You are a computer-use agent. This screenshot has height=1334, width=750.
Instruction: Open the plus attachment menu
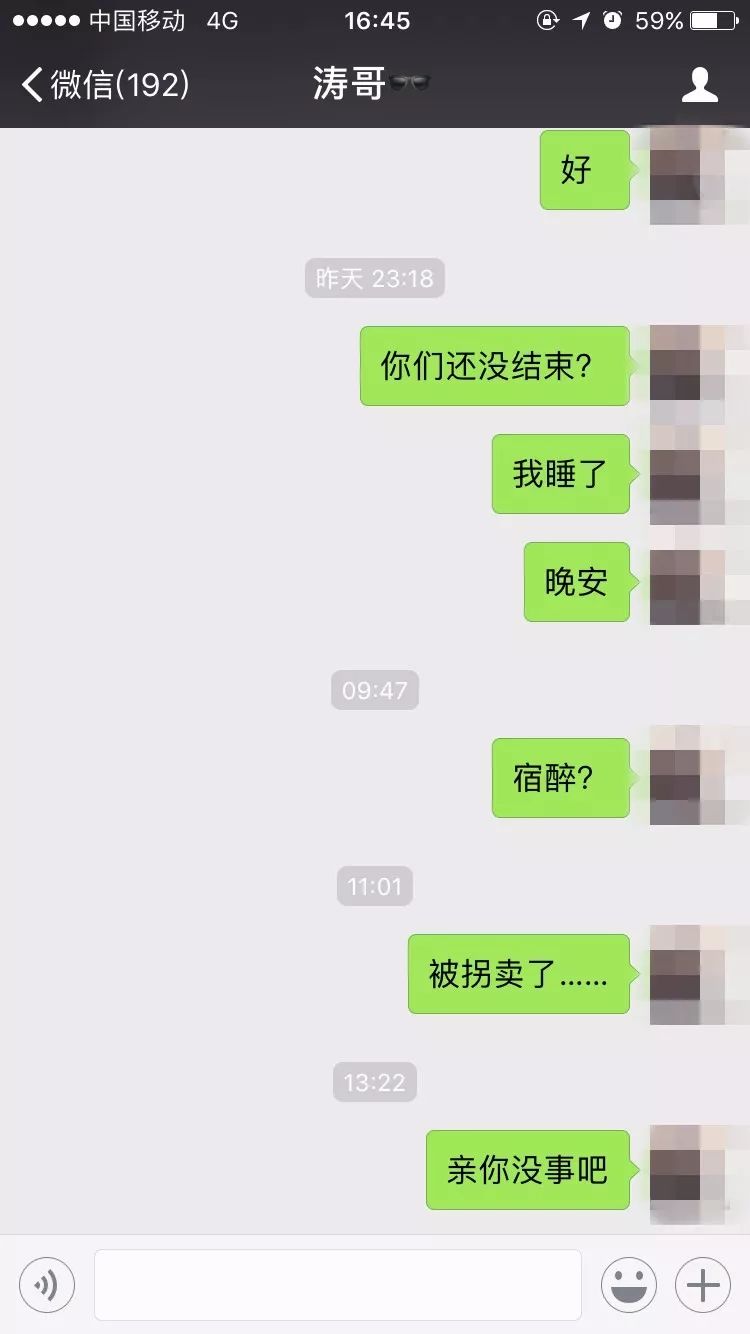[x=703, y=1284]
